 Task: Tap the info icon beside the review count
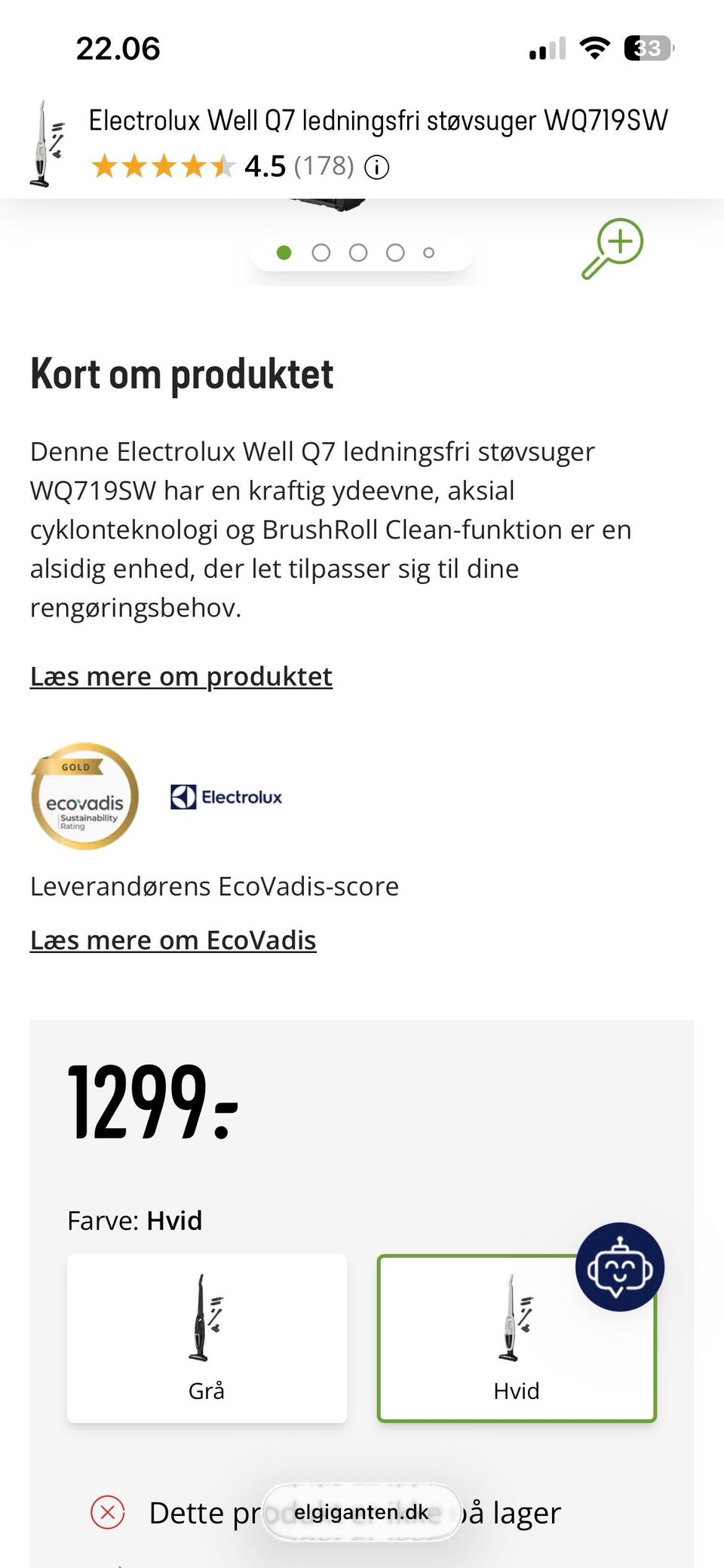click(x=377, y=168)
